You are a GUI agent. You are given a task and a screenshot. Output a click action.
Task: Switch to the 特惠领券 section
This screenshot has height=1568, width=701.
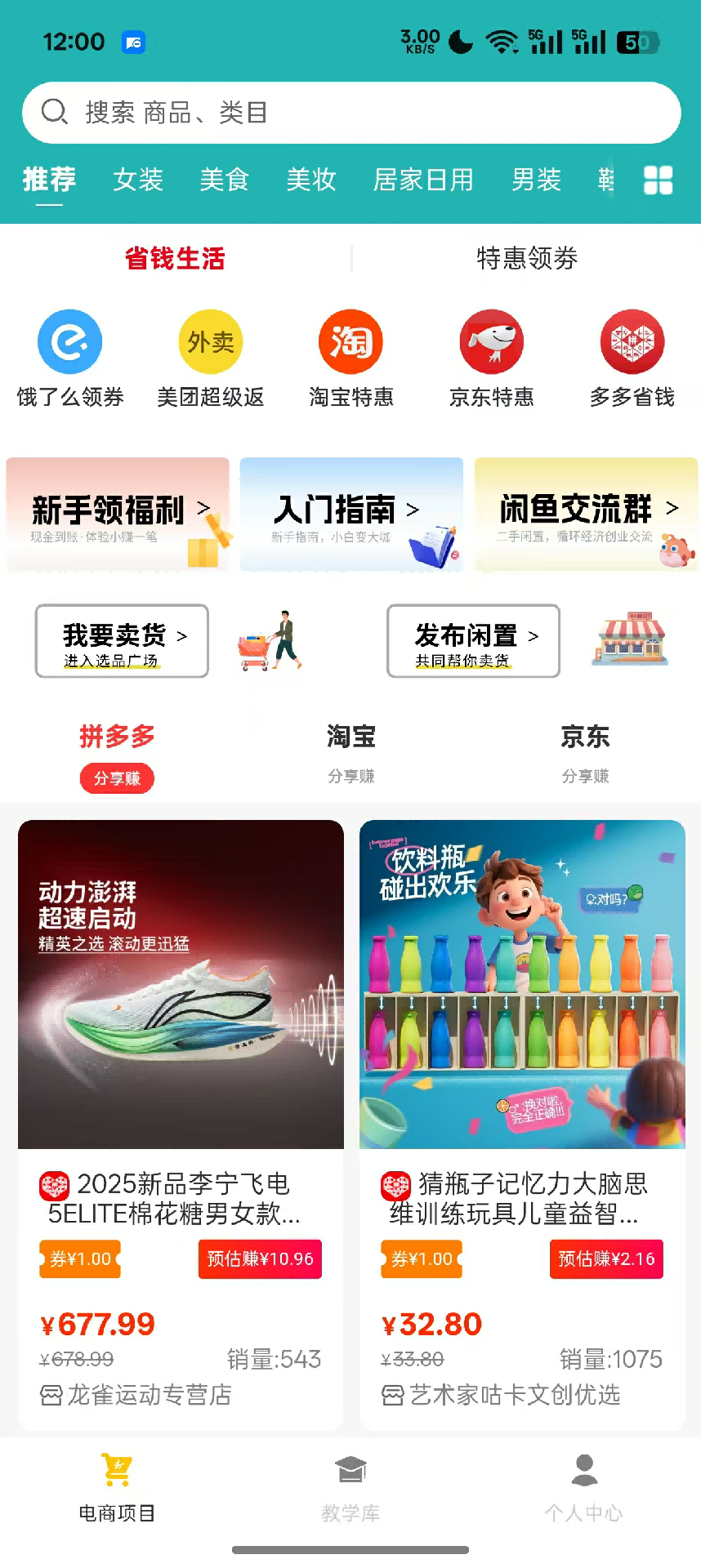(527, 259)
